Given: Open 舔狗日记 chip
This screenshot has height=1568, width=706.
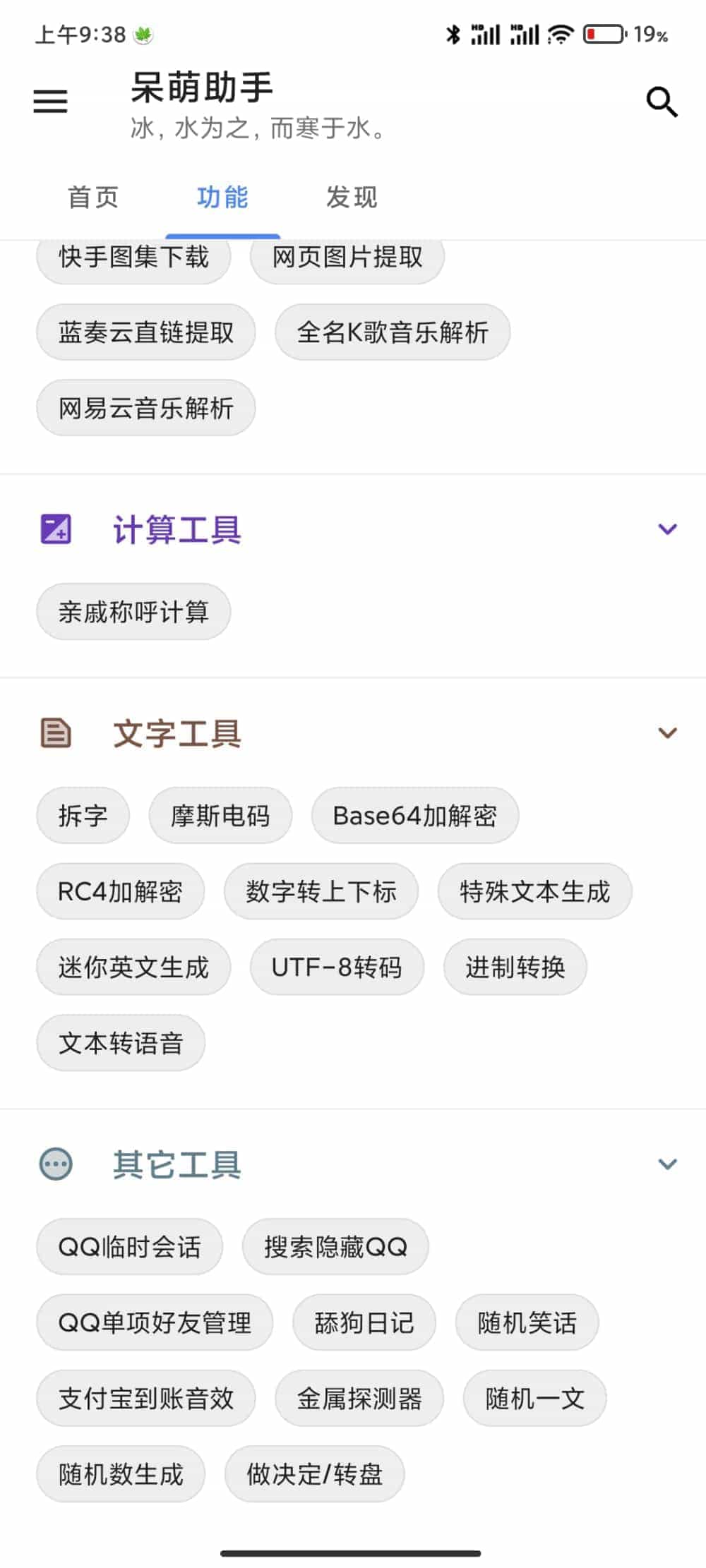Looking at the screenshot, I should point(364,1322).
